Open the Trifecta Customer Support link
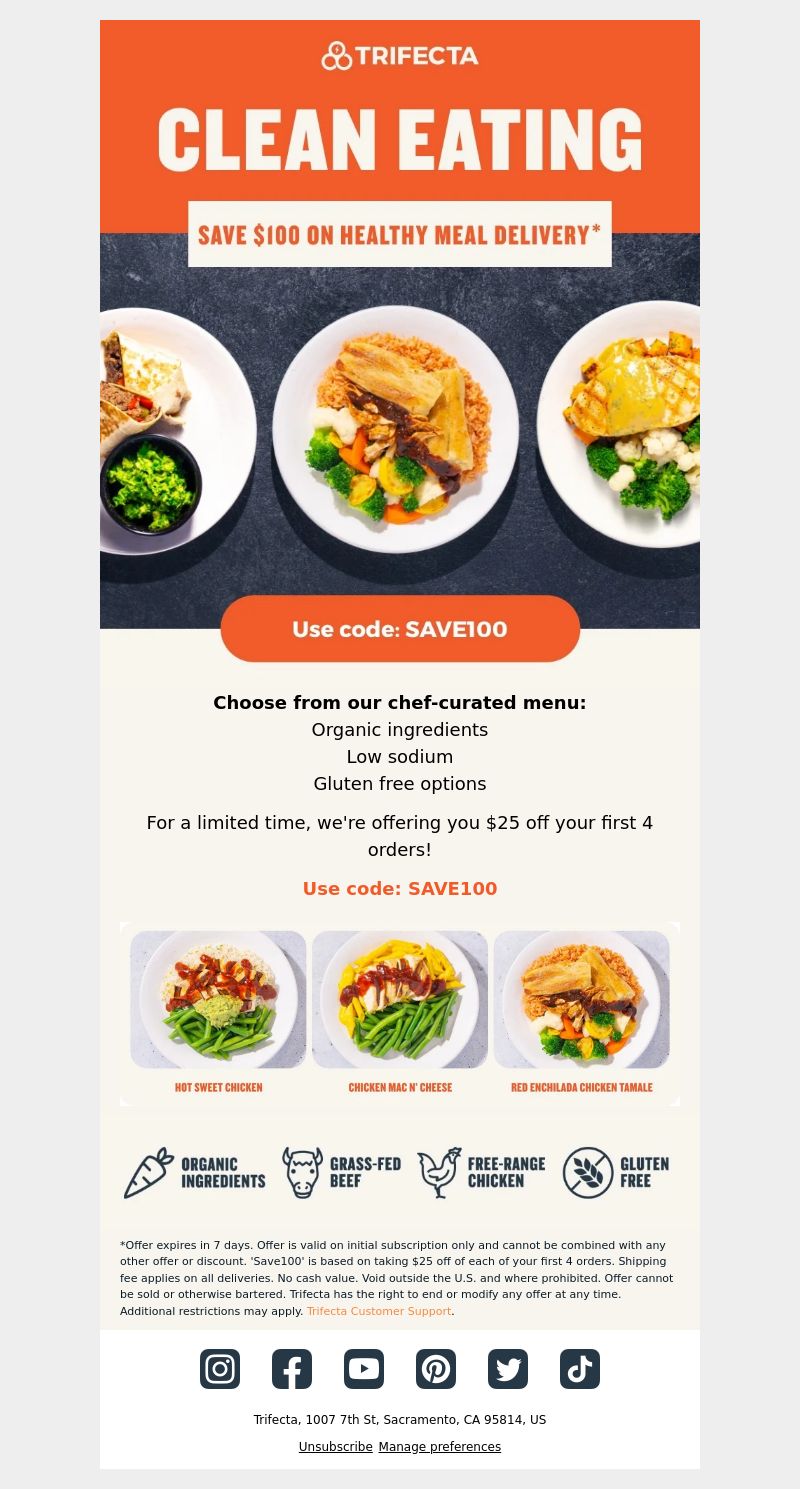 point(379,1311)
